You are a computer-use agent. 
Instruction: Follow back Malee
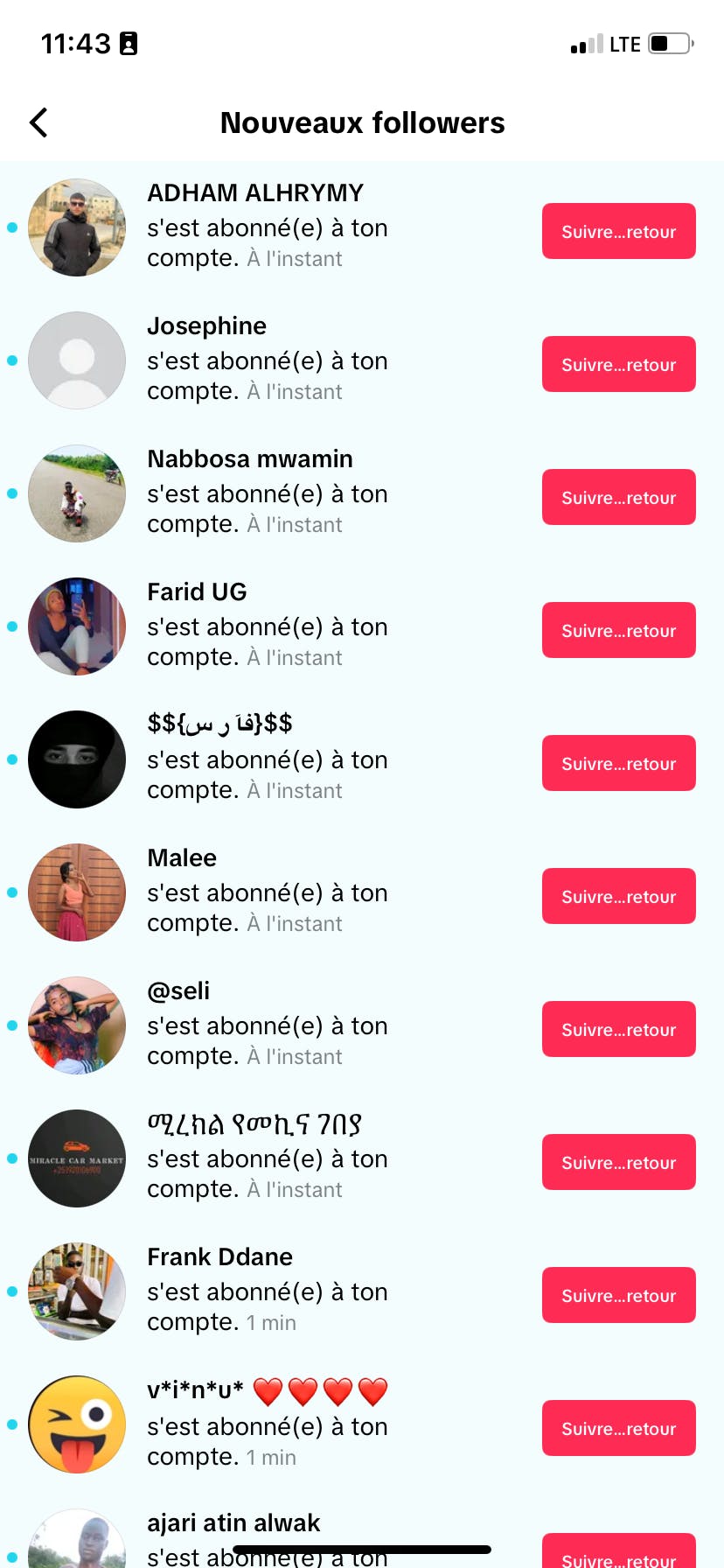pos(618,896)
